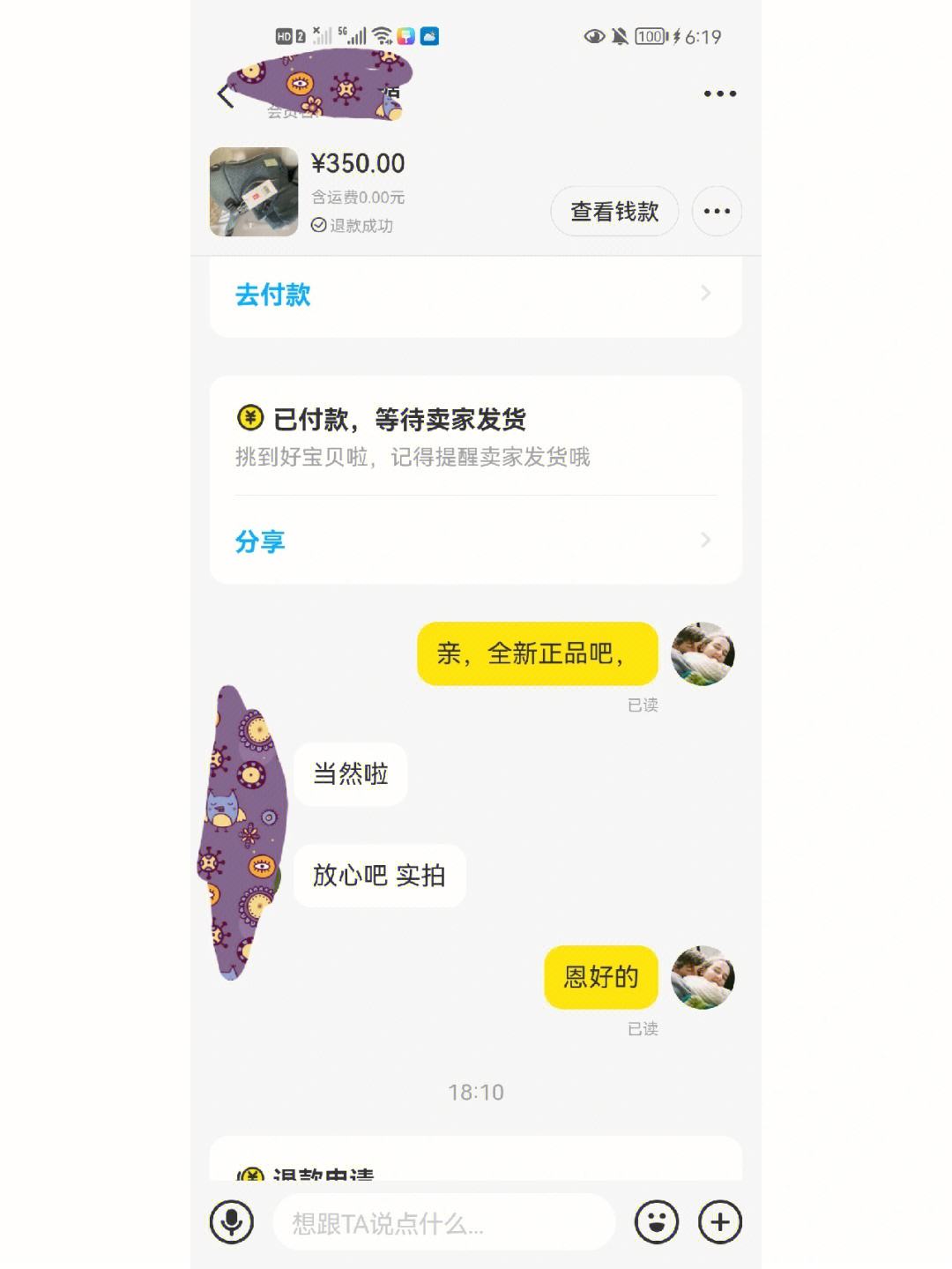Open my avatar next to 亲，全新正品吧

point(703,653)
